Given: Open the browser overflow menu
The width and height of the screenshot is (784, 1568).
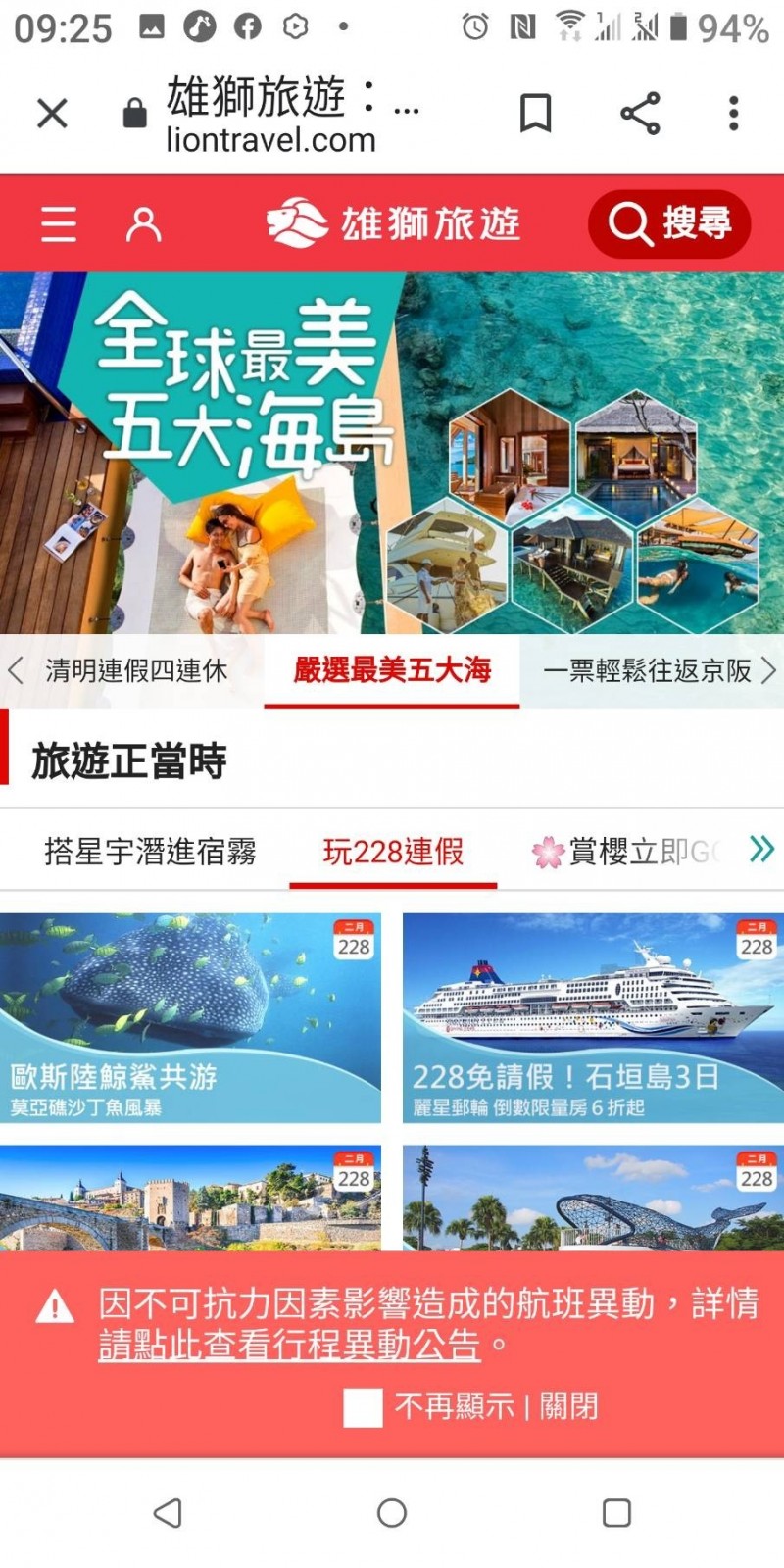Looking at the screenshot, I should pyautogui.click(x=733, y=113).
